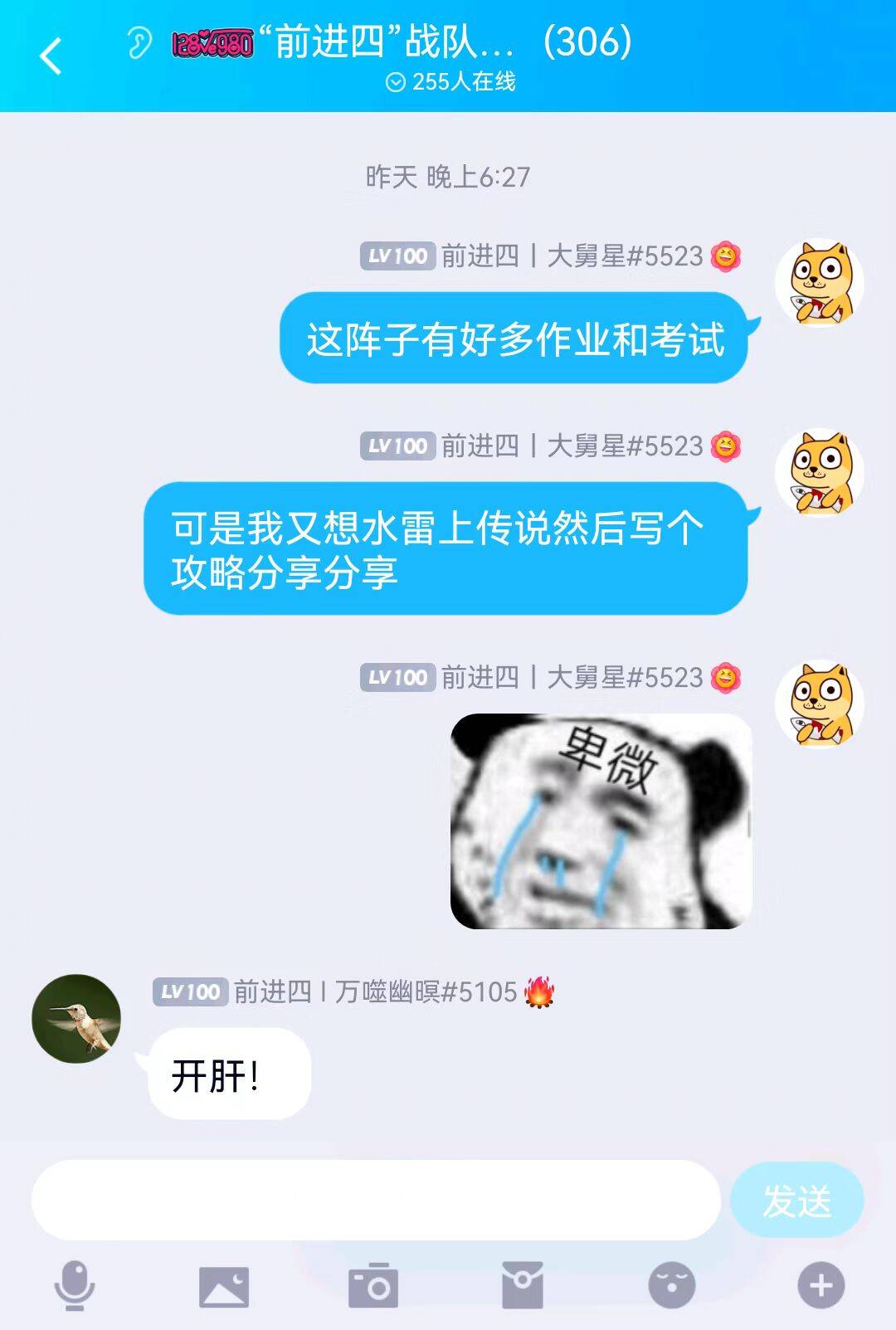The image size is (896, 1330).
Task: Expand more options with the plus icon
Action: tap(821, 1286)
